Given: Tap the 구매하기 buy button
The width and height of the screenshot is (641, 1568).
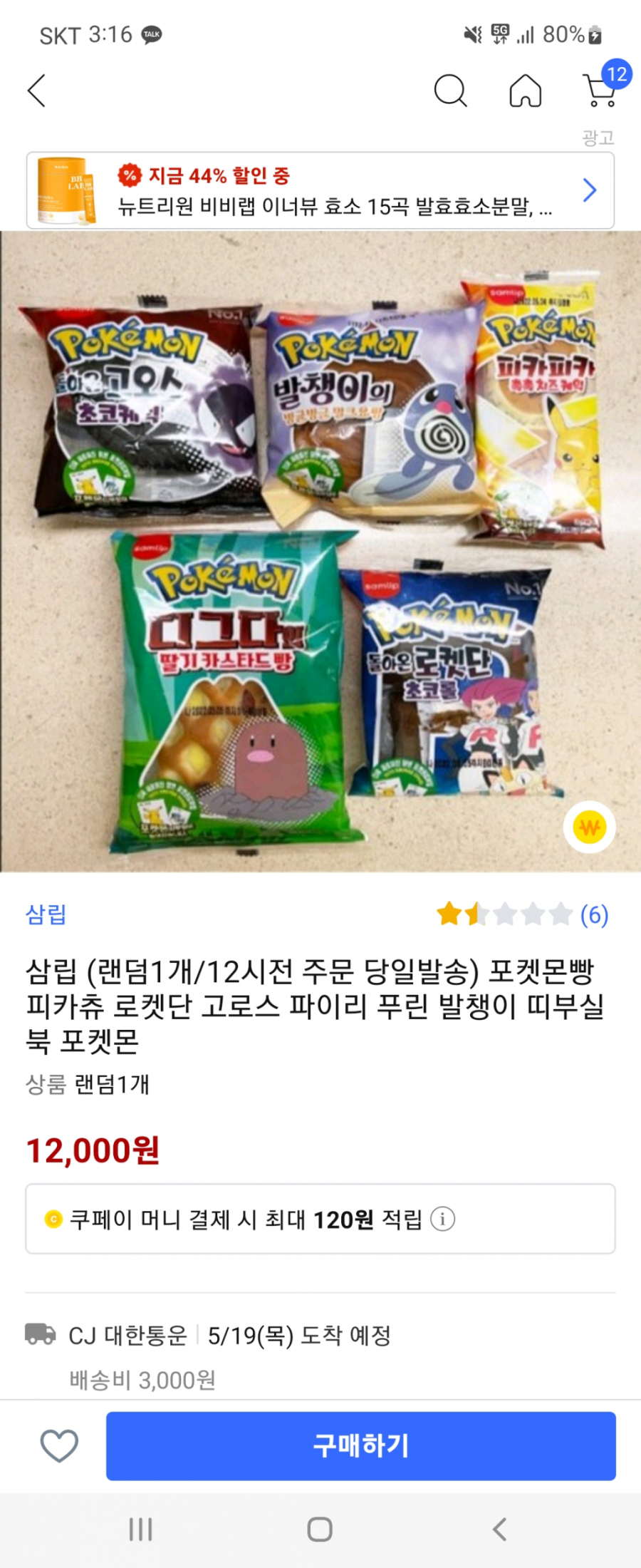Looking at the screenshot, I should pyautogui.click(x=360, y=1445).
